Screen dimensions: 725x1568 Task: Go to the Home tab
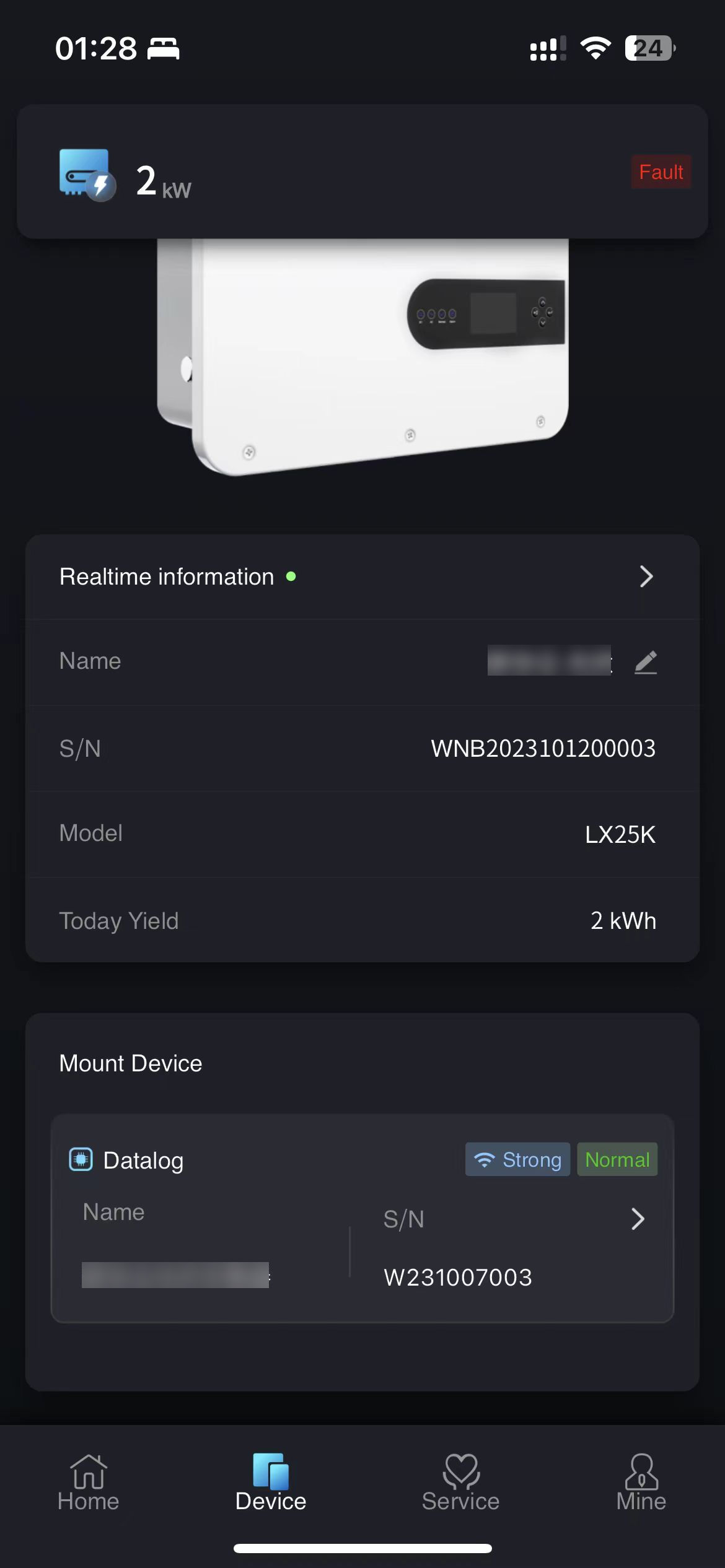coord(88,1483)
